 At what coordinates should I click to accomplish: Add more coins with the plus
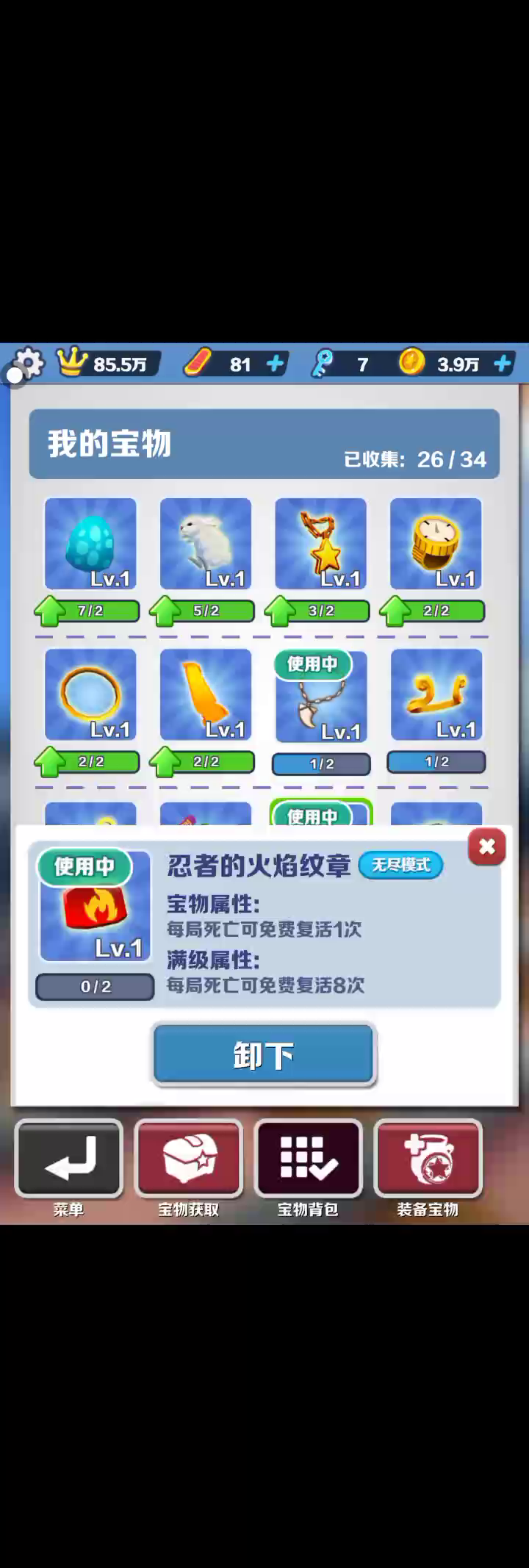click(x=503, y=364)
